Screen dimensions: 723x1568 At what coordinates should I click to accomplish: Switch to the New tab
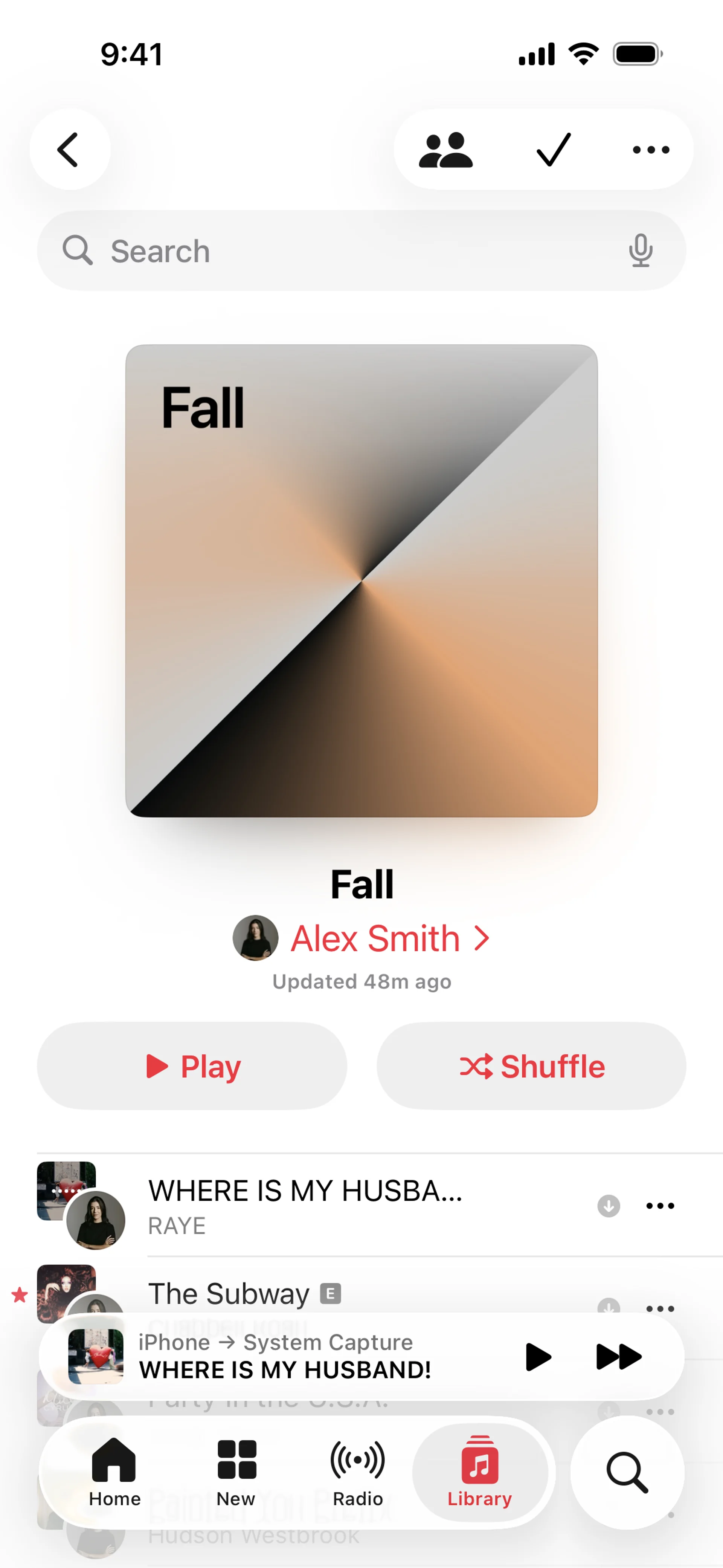(236, 1472)
